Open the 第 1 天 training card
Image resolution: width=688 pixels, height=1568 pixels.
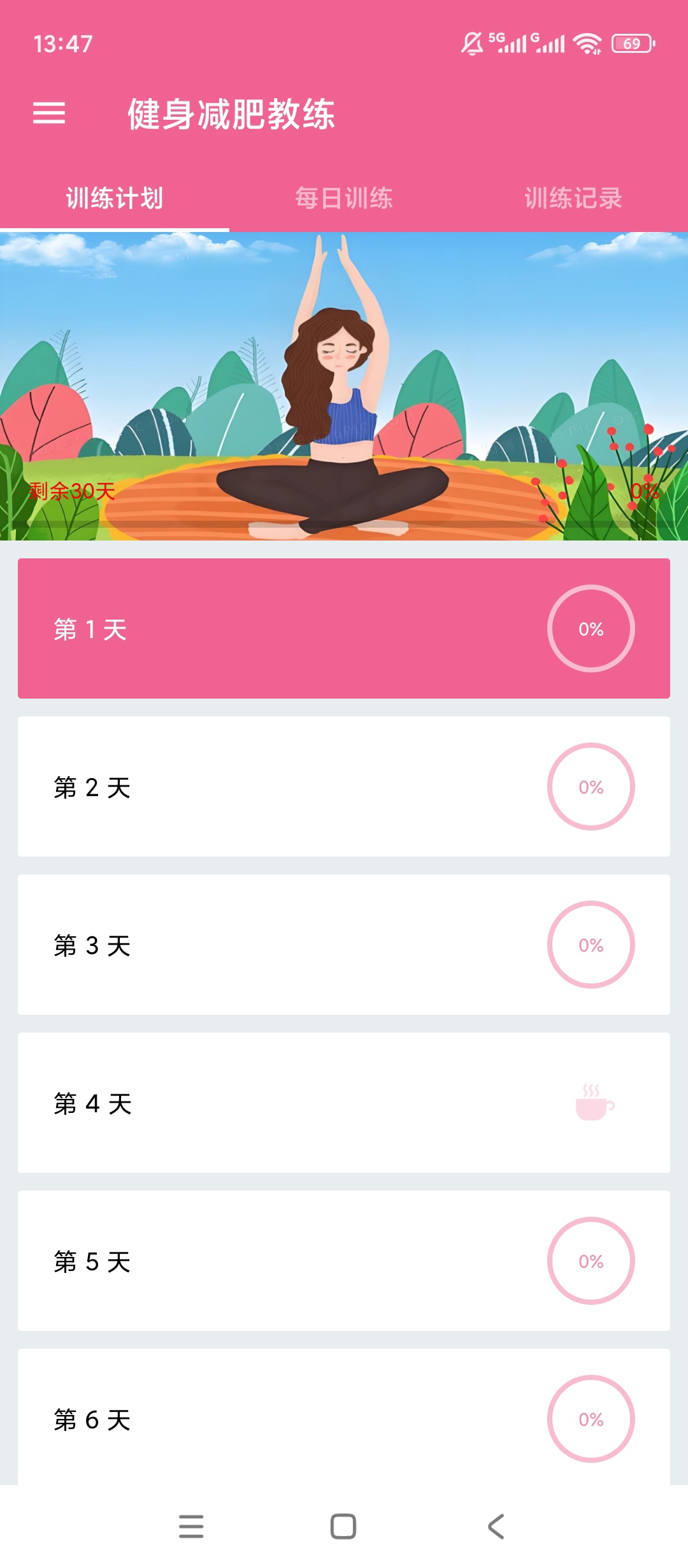(344, 628)
